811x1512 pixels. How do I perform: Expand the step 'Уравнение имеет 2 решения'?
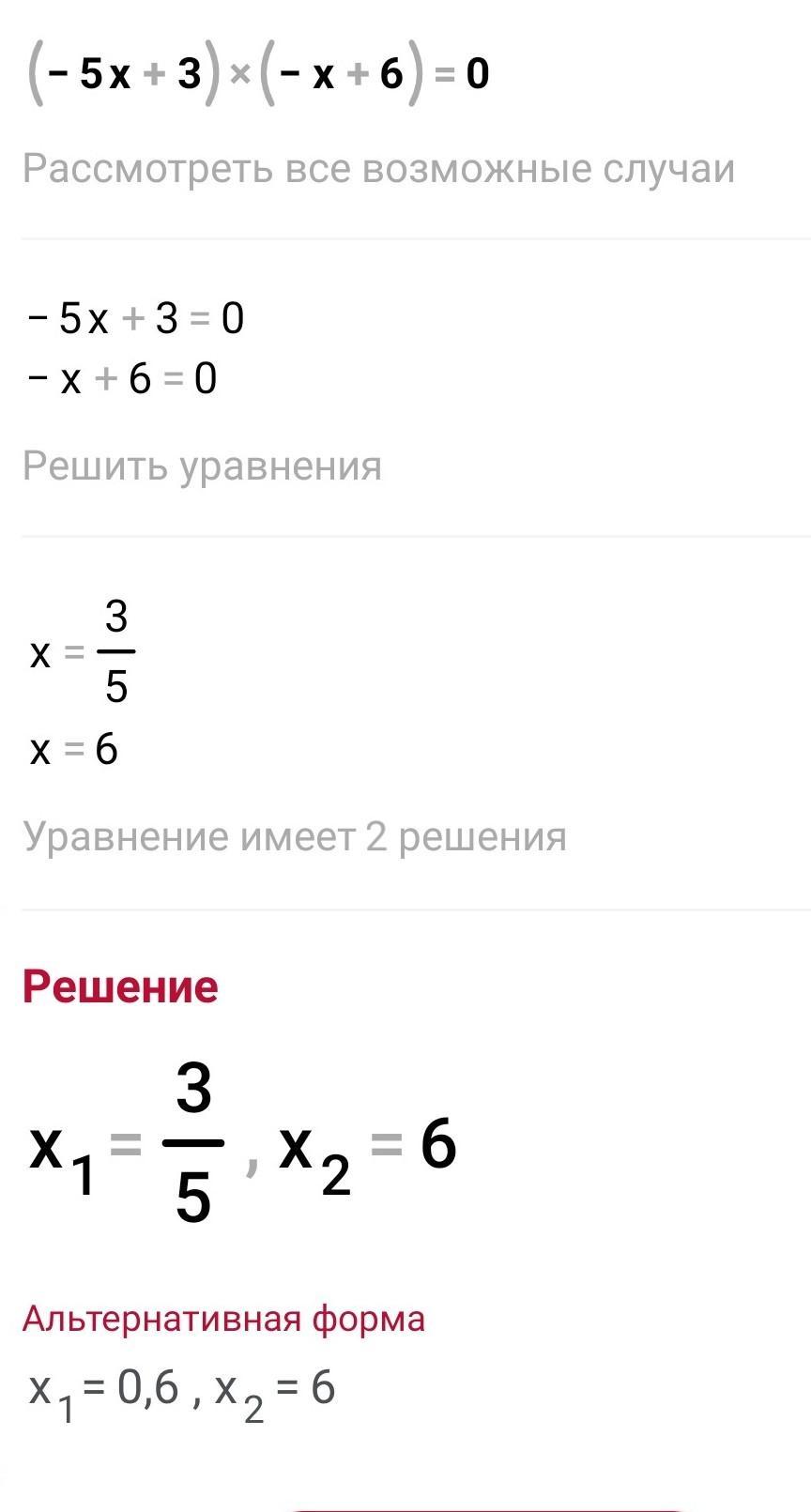(295, 836)
